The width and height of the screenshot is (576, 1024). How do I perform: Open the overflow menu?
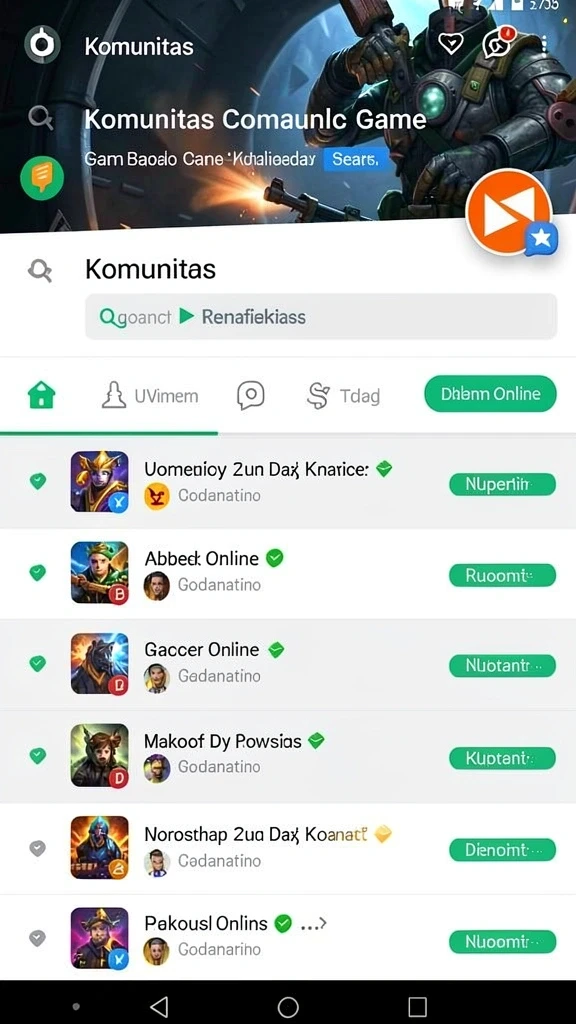[544, 44]
